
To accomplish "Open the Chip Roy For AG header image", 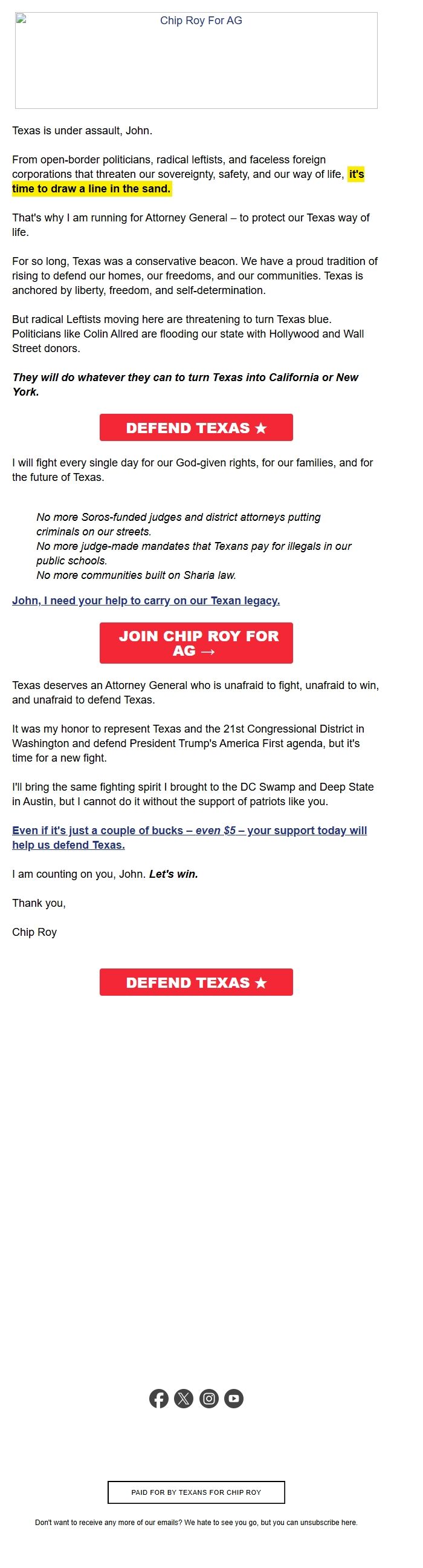I will tap(196, 60).
